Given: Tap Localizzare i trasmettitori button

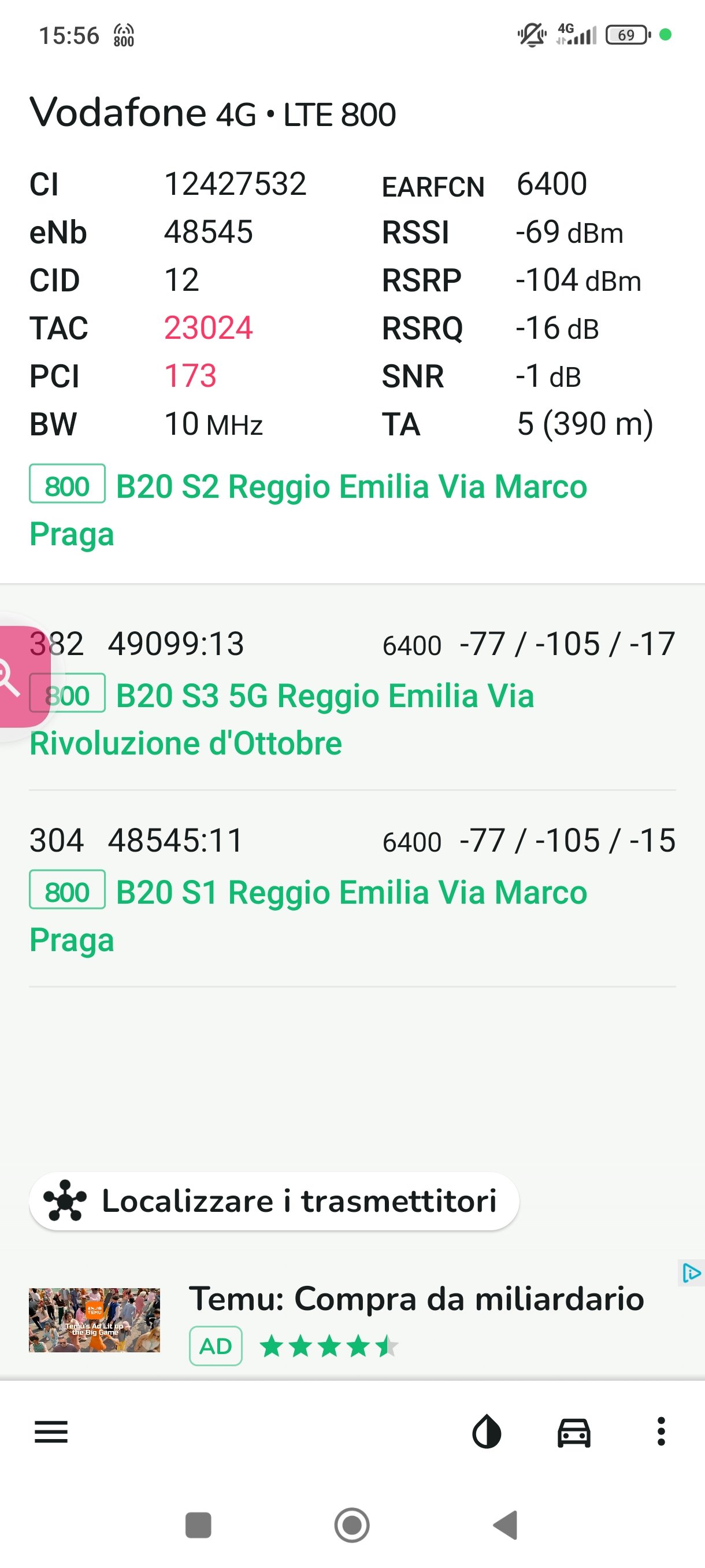Looking at the screenshot, I should tap(274, 1201).
